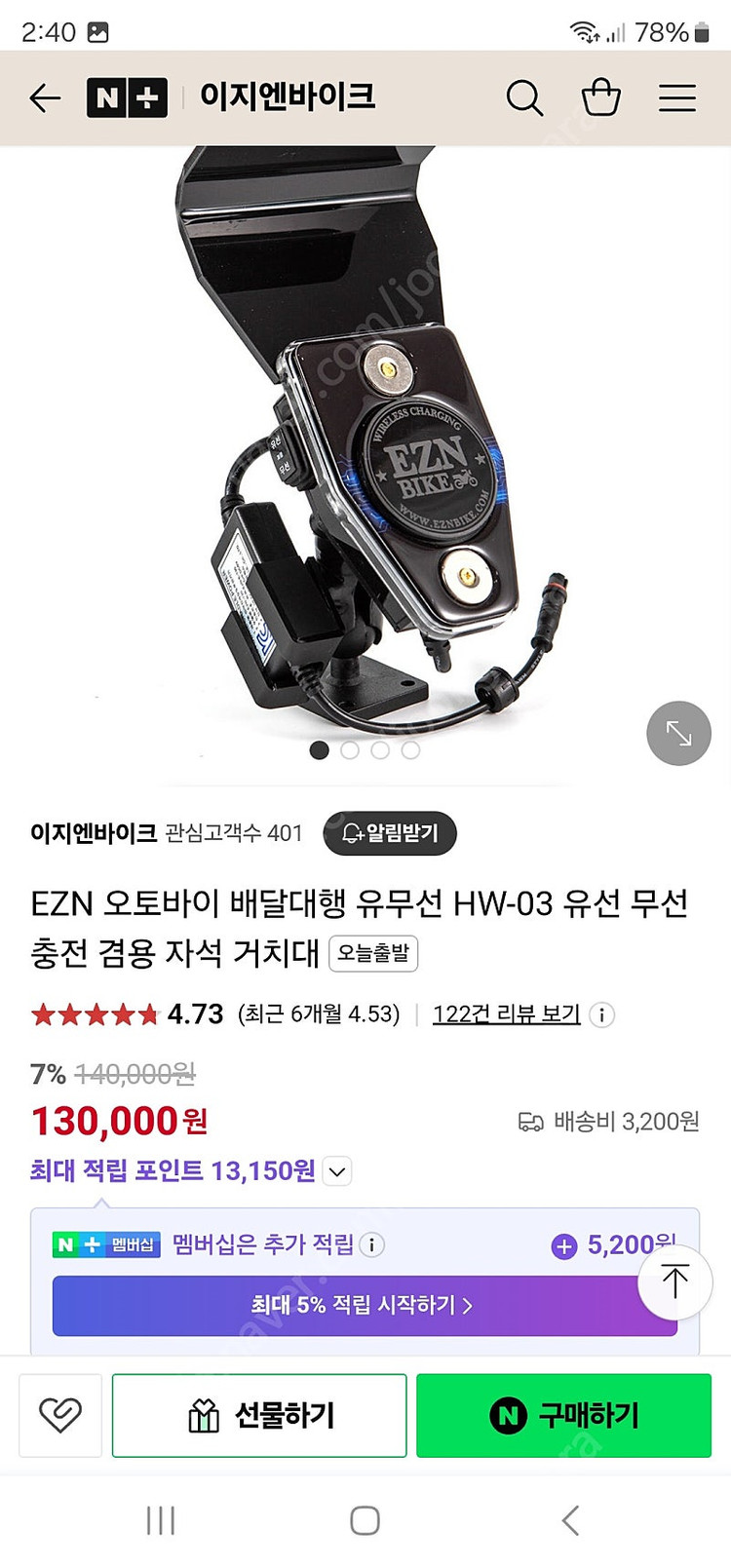Tap the scroll-to-top arrow button
Screen dimensions: 731x1568
pyautogui.click(x=675, y=1282)
